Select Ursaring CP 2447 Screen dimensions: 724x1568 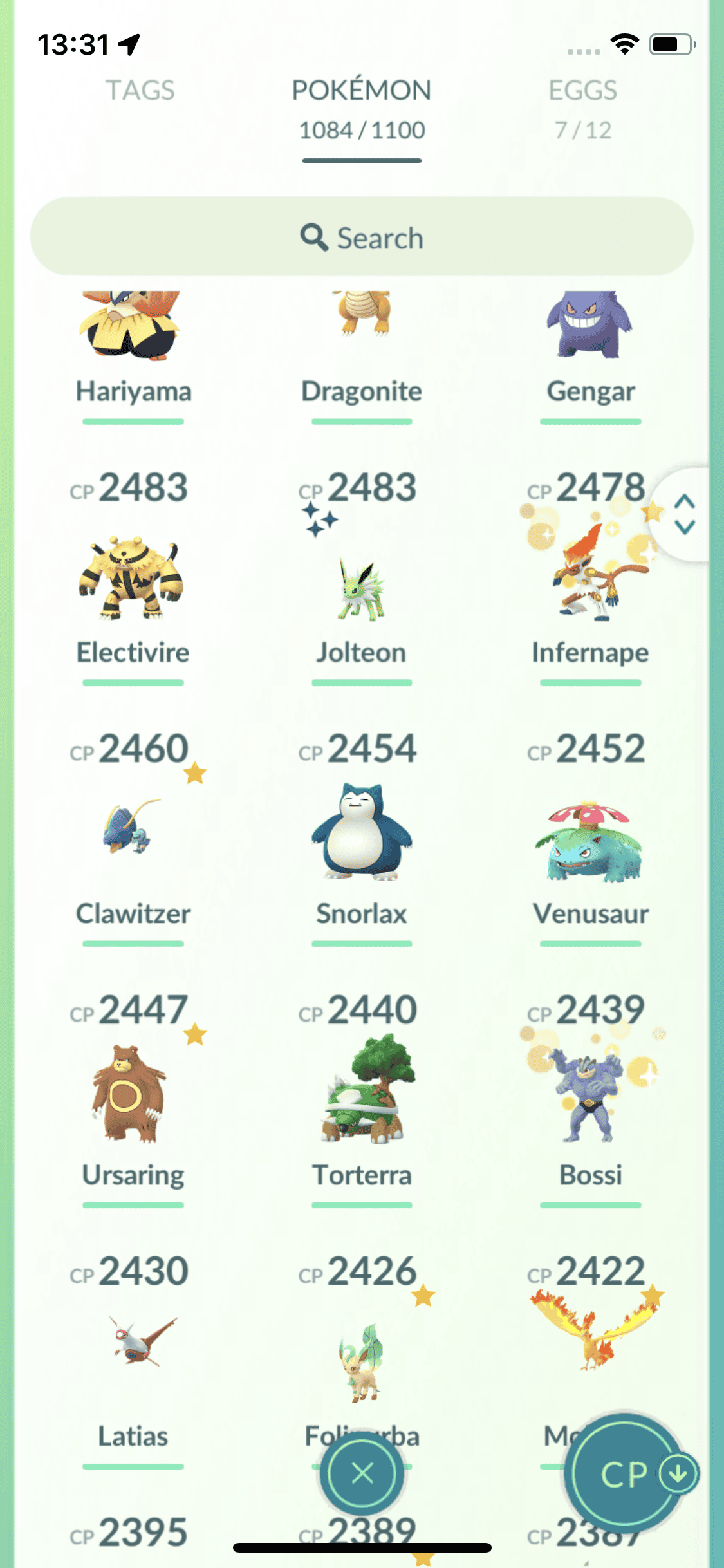[x=132, y=1094]
